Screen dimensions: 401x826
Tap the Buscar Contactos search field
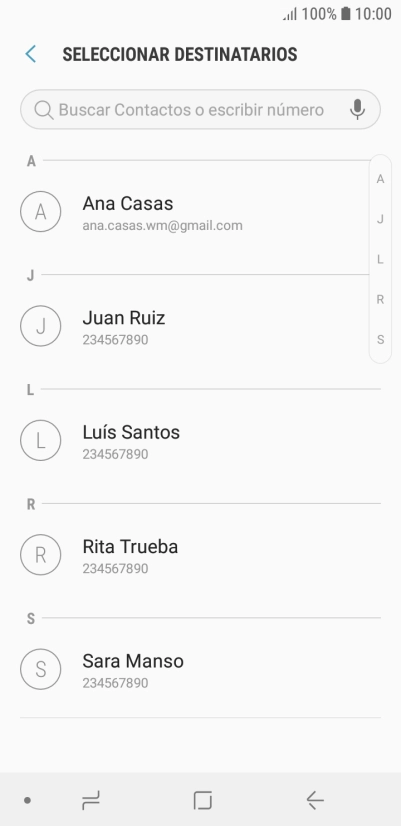pyautogui.click(x=200, y=110)
